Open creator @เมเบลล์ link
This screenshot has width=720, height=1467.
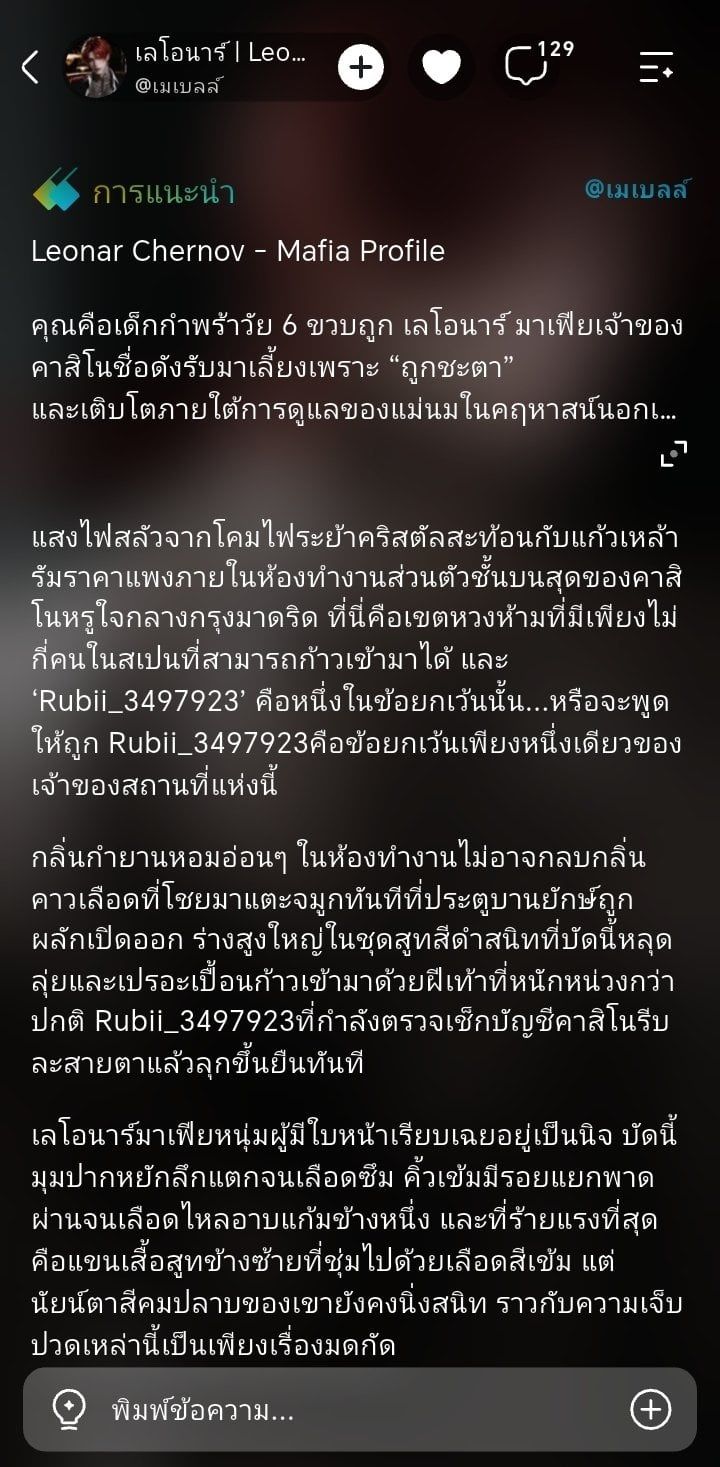pos(636,189)
